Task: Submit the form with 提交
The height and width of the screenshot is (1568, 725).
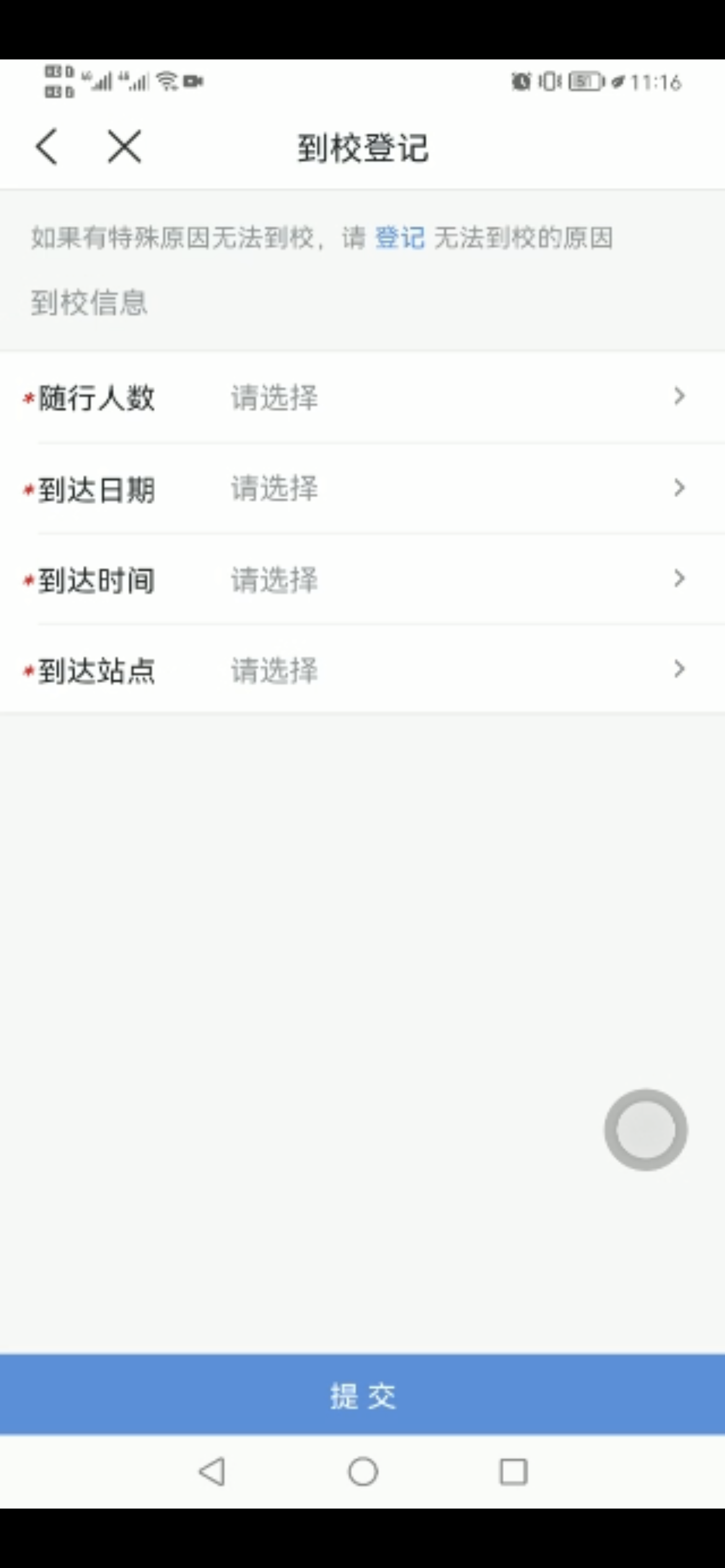Action: (362, 1395)
